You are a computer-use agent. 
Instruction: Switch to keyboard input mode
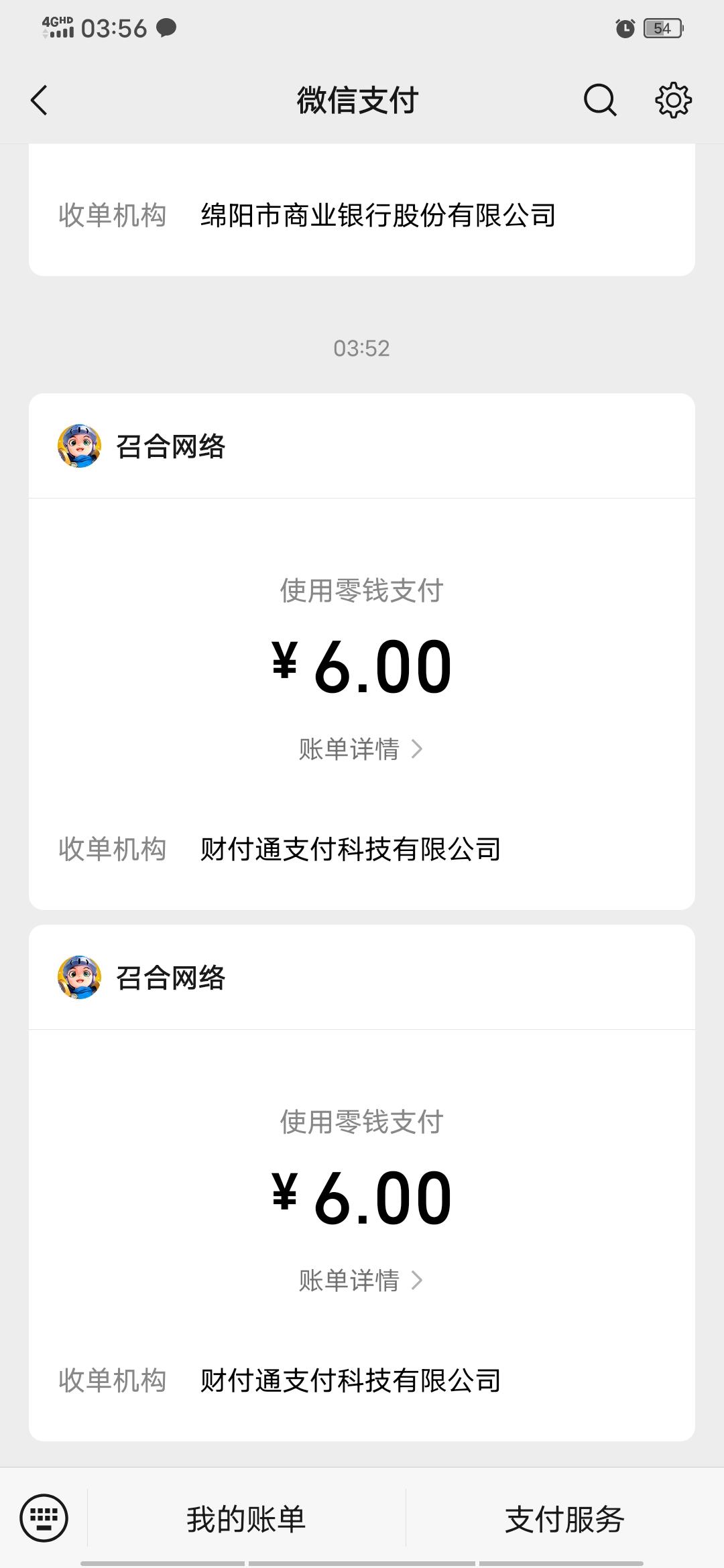[x=44, y=1518]
